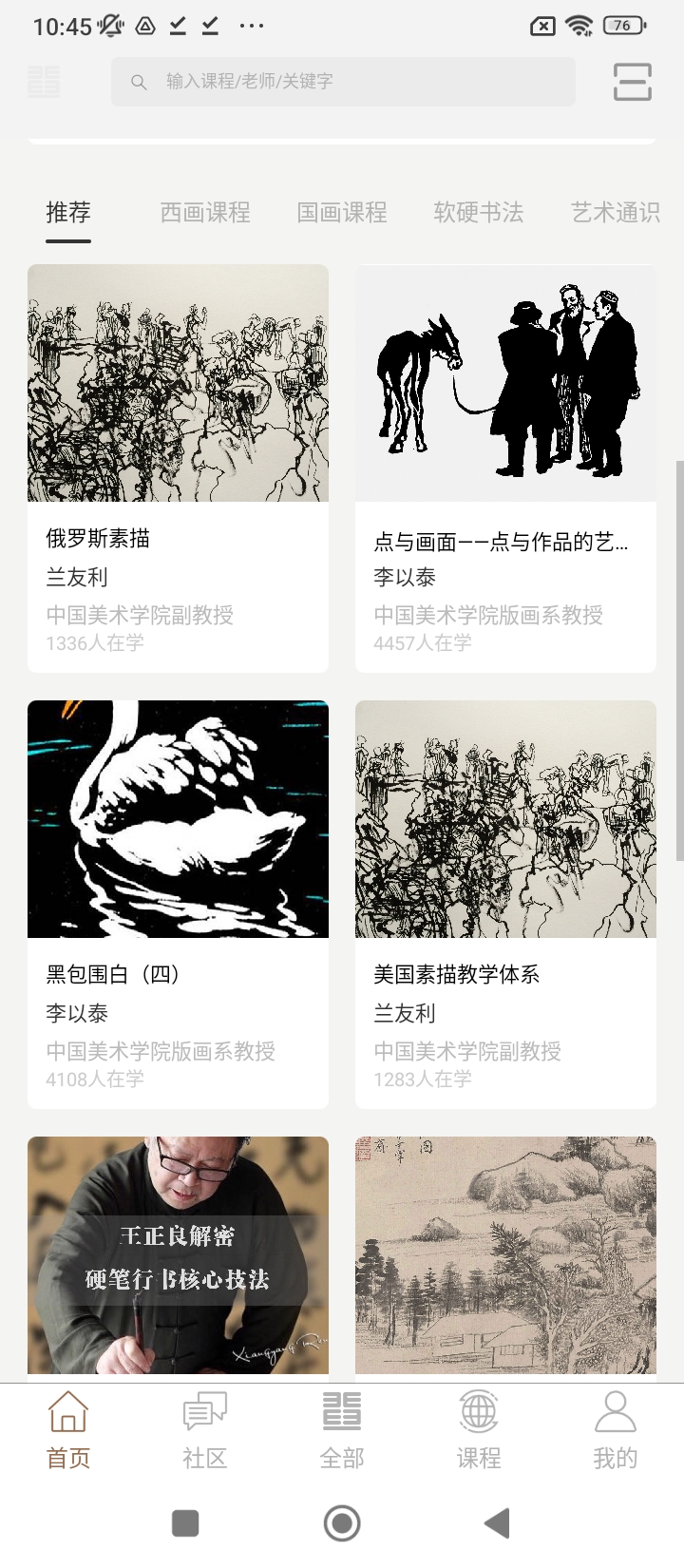This screenshot has width=684, height=1568.
Task: Select the 推荐 tab
Action: [68, 213]
